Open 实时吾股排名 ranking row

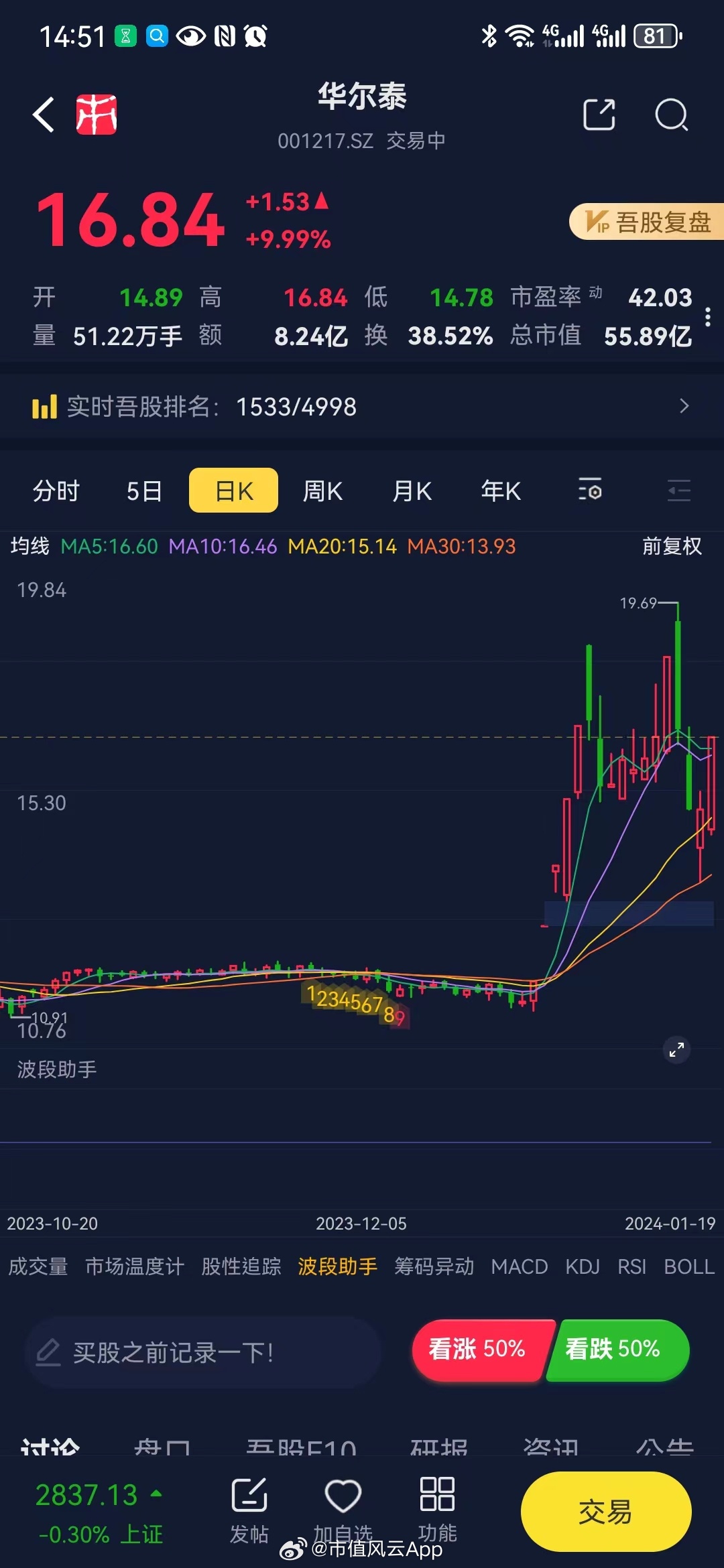click(x=362, y=407)
